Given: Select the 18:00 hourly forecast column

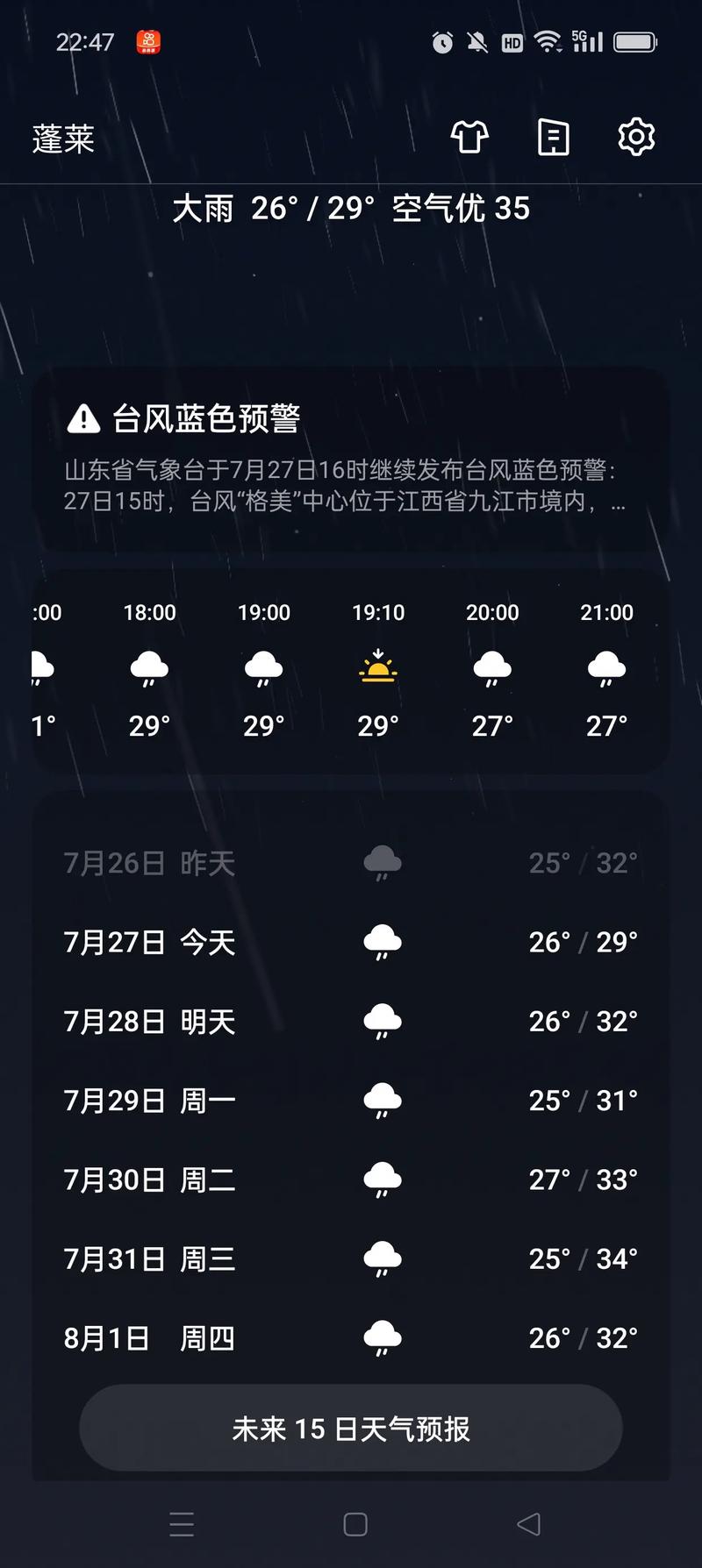Looking at the screenshot, I should [x=148, y=668].
